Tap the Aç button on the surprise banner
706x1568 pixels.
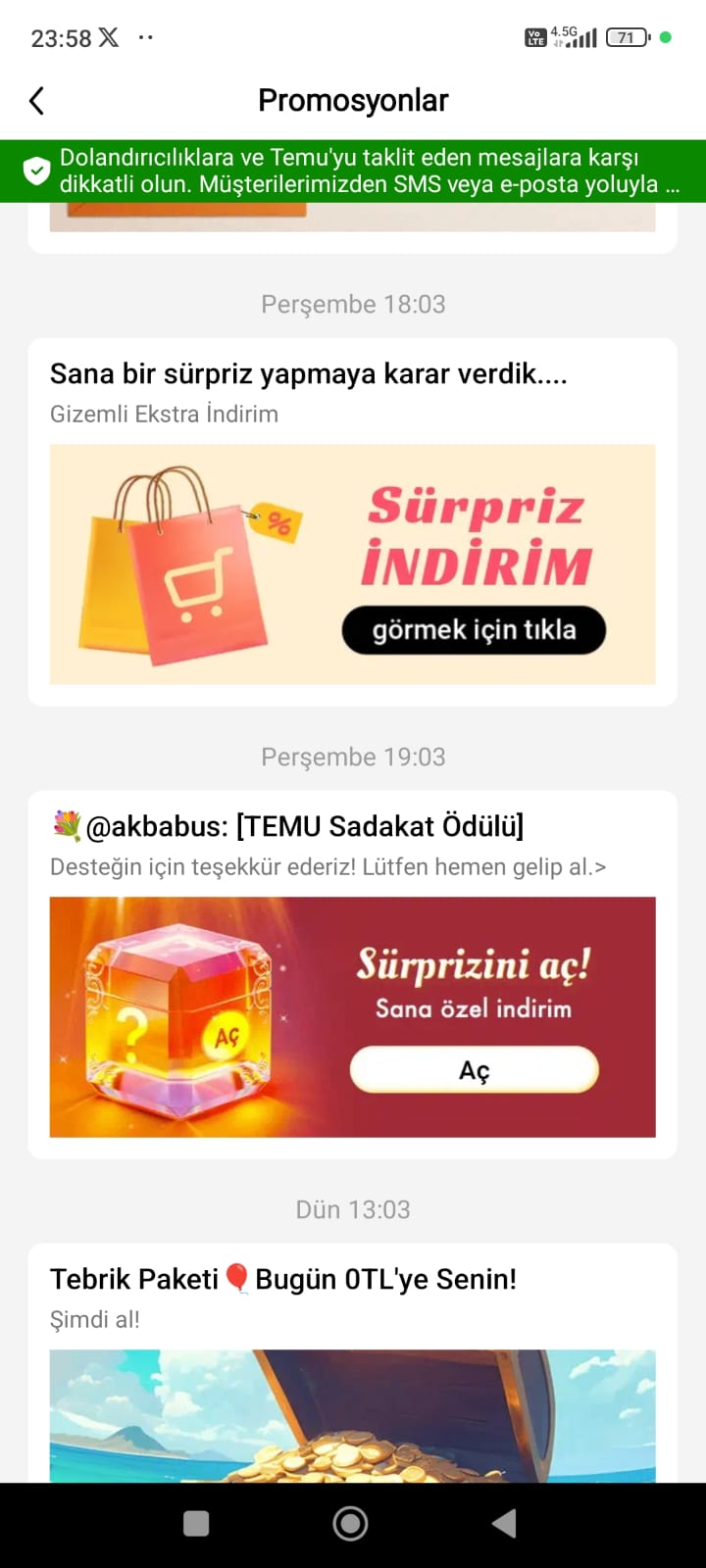pos(474,1070)
